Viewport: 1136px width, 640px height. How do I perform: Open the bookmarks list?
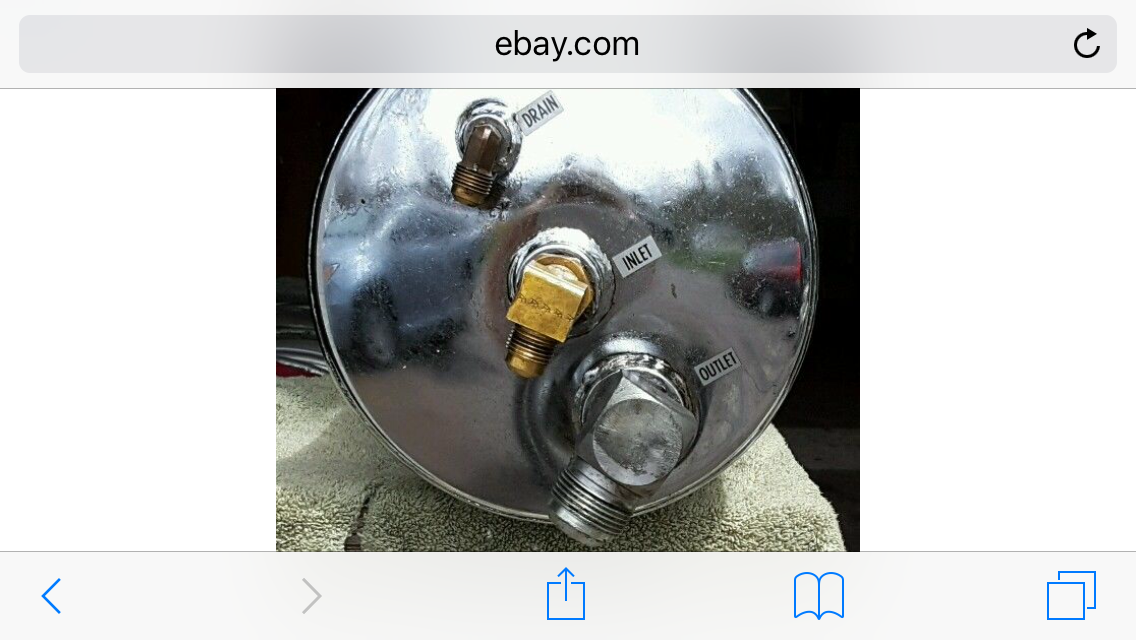[x=818, y=596]
